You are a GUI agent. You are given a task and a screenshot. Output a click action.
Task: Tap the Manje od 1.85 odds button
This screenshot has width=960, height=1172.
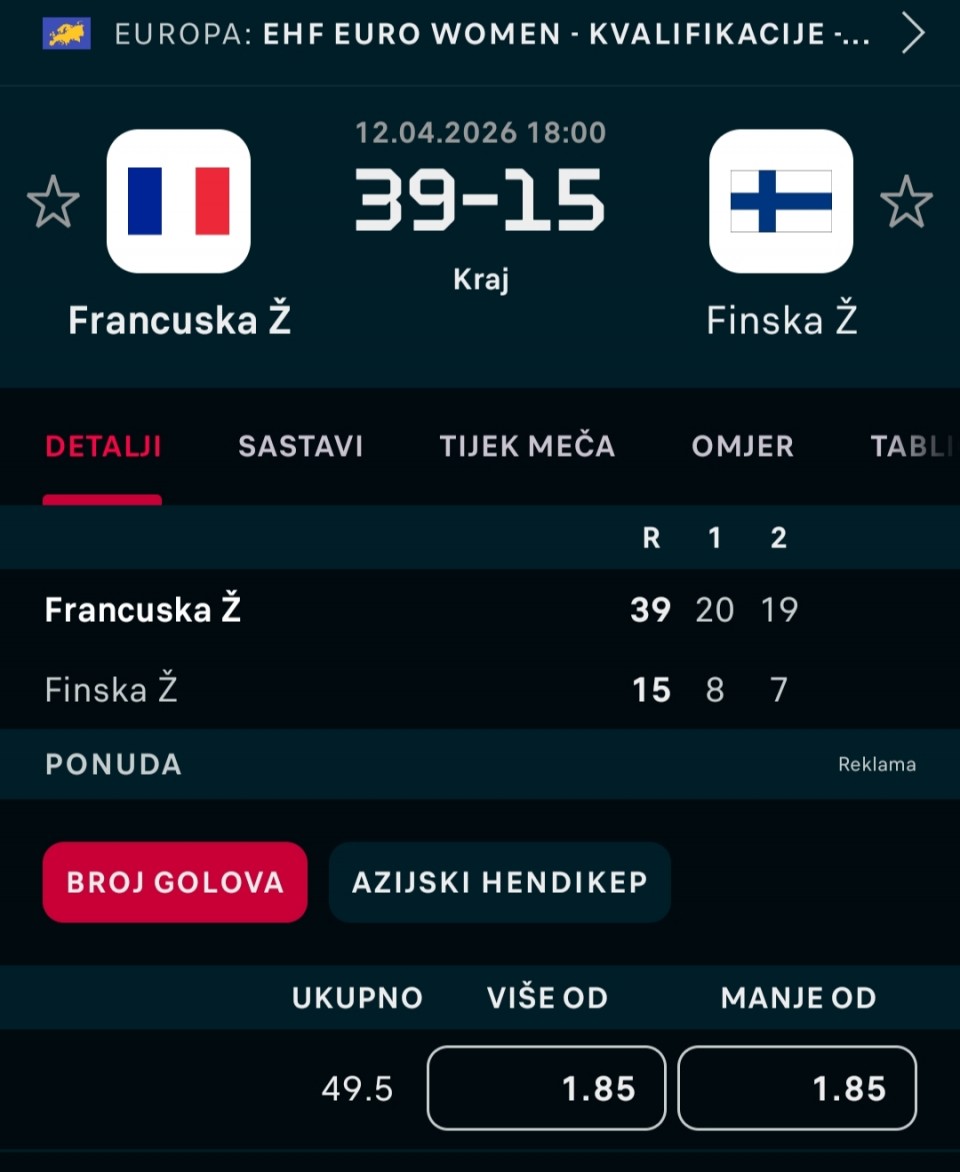[x=797, y=1088]
